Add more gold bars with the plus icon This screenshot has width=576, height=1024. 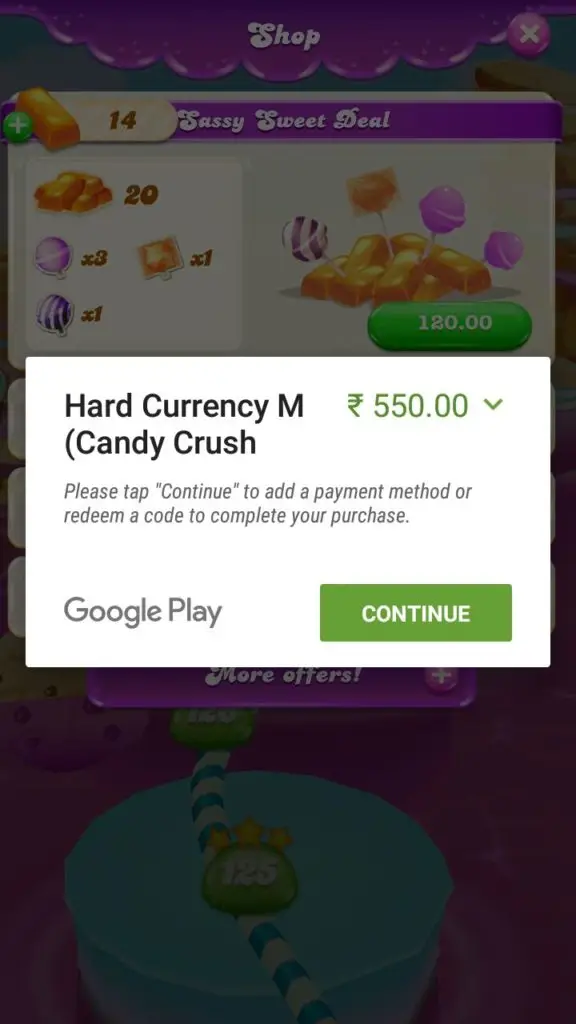click(x=18, y=125)
